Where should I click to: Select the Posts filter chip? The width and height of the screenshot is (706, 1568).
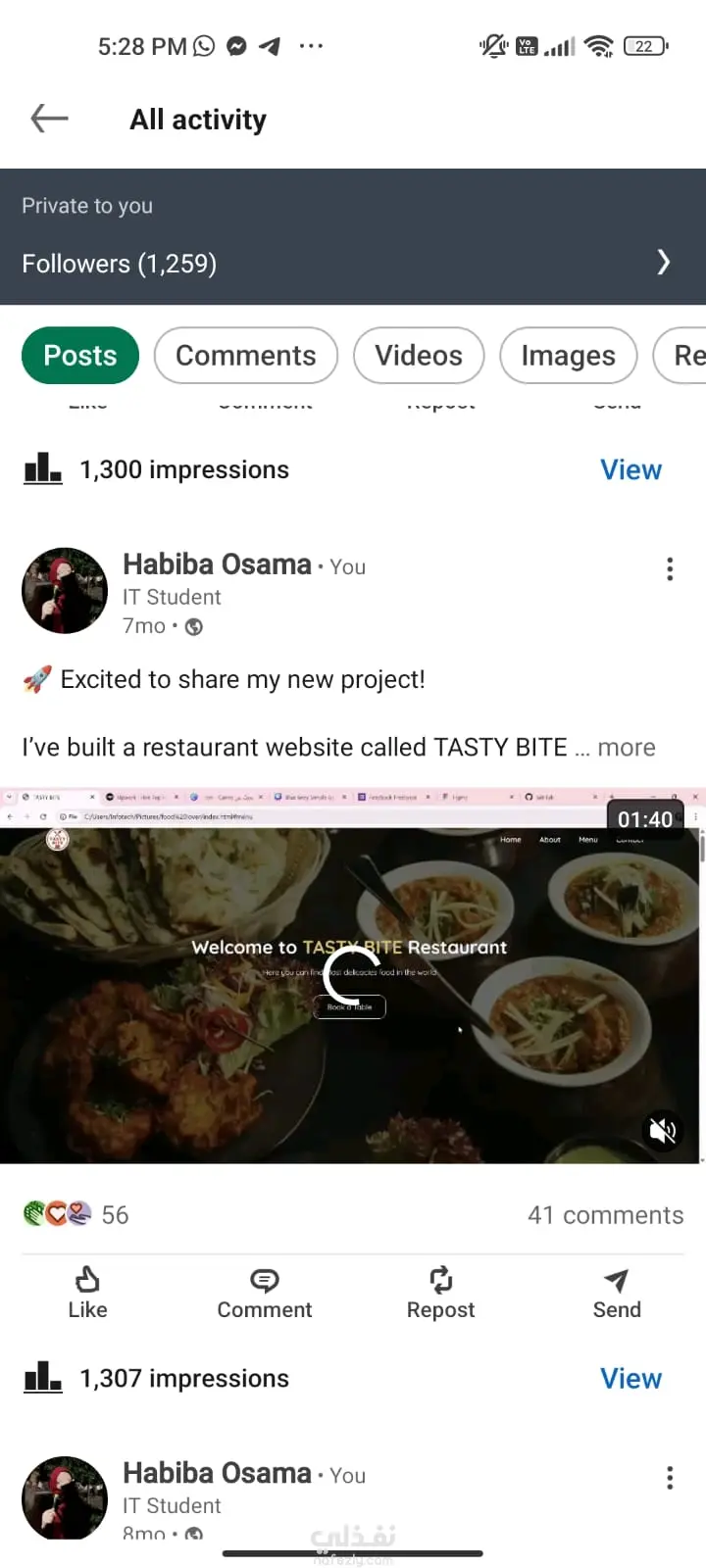[80, 356]
